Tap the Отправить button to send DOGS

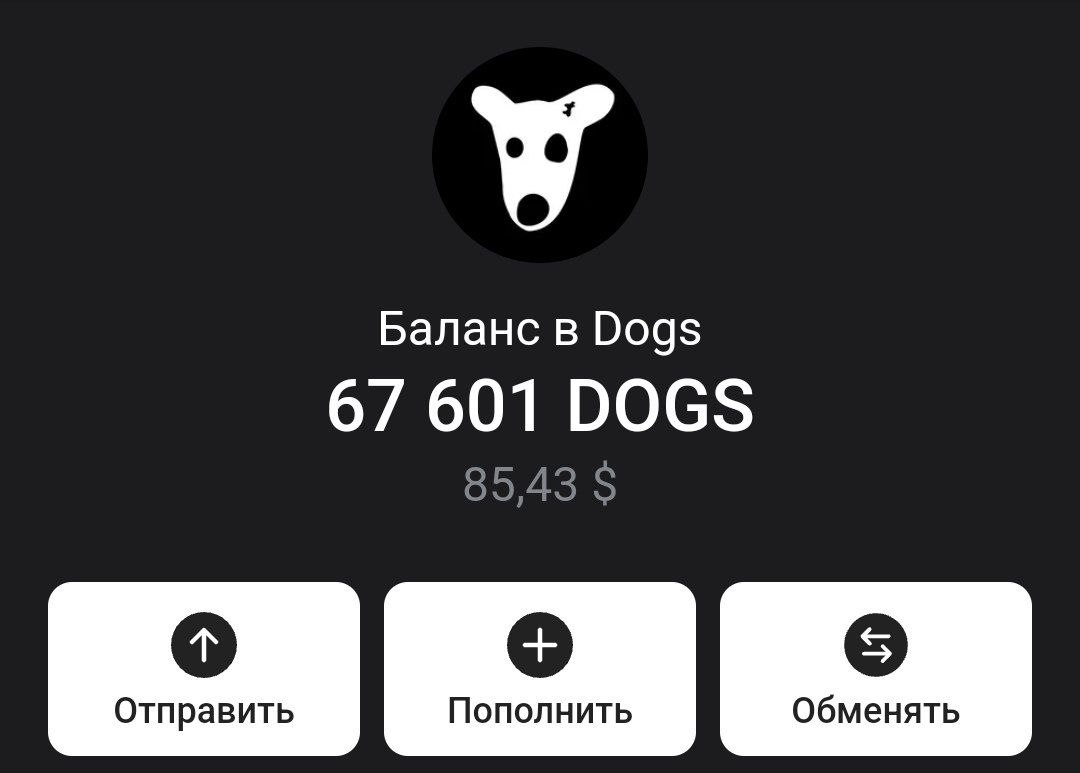204,668
